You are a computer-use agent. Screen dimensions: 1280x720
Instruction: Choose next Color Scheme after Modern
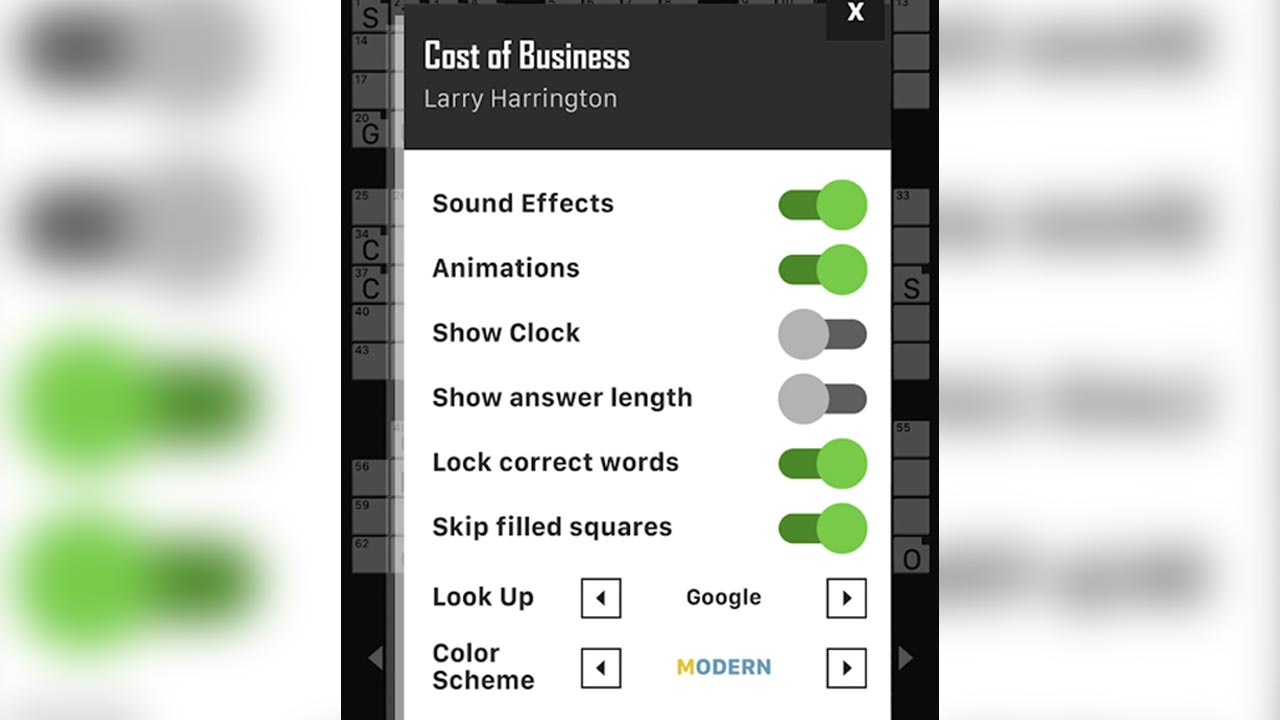(846, 668)
